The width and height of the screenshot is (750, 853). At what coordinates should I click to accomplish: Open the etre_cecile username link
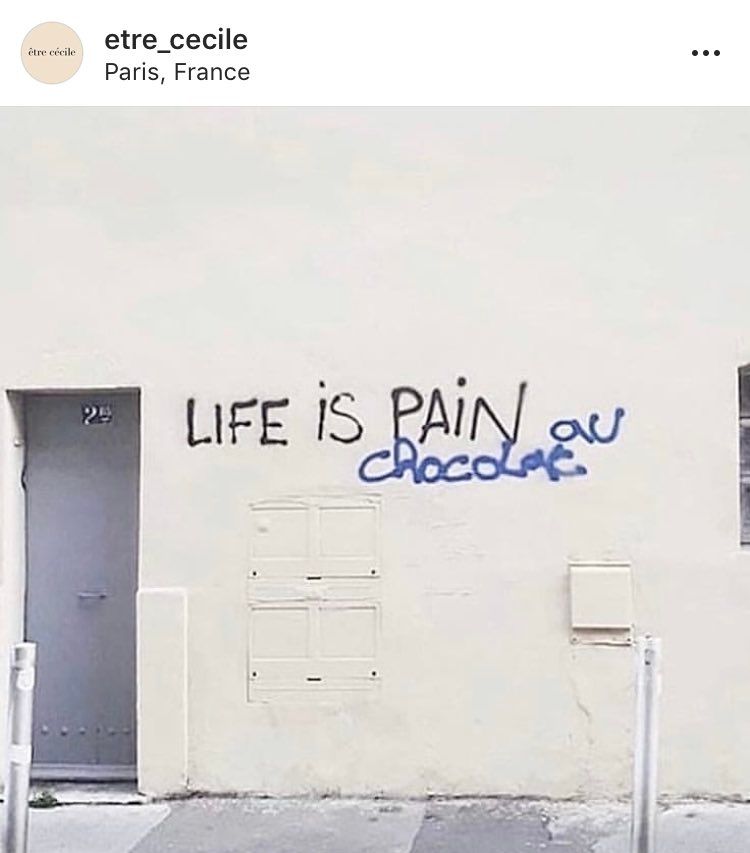(176, 39)
